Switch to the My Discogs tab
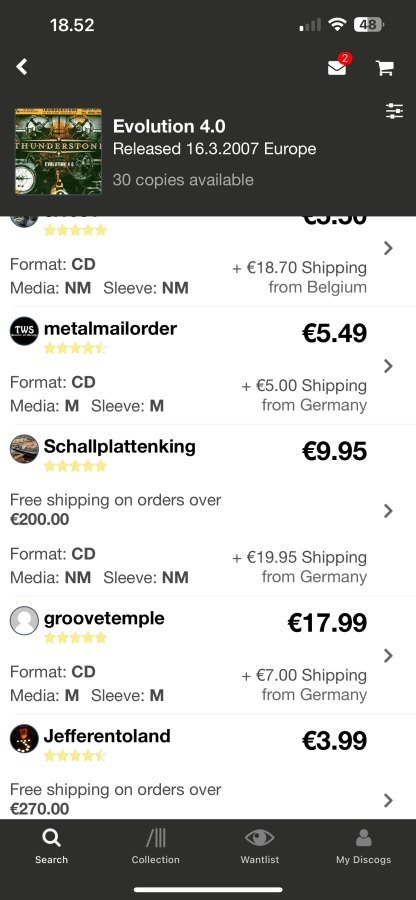This screenshot has height=900, width=416. (x=363, y=847)
